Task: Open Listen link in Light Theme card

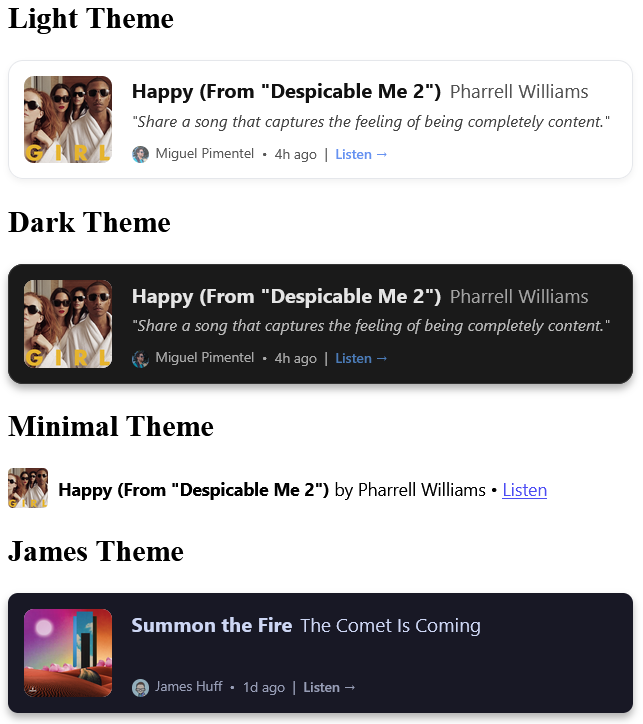Action: point(361,154)
